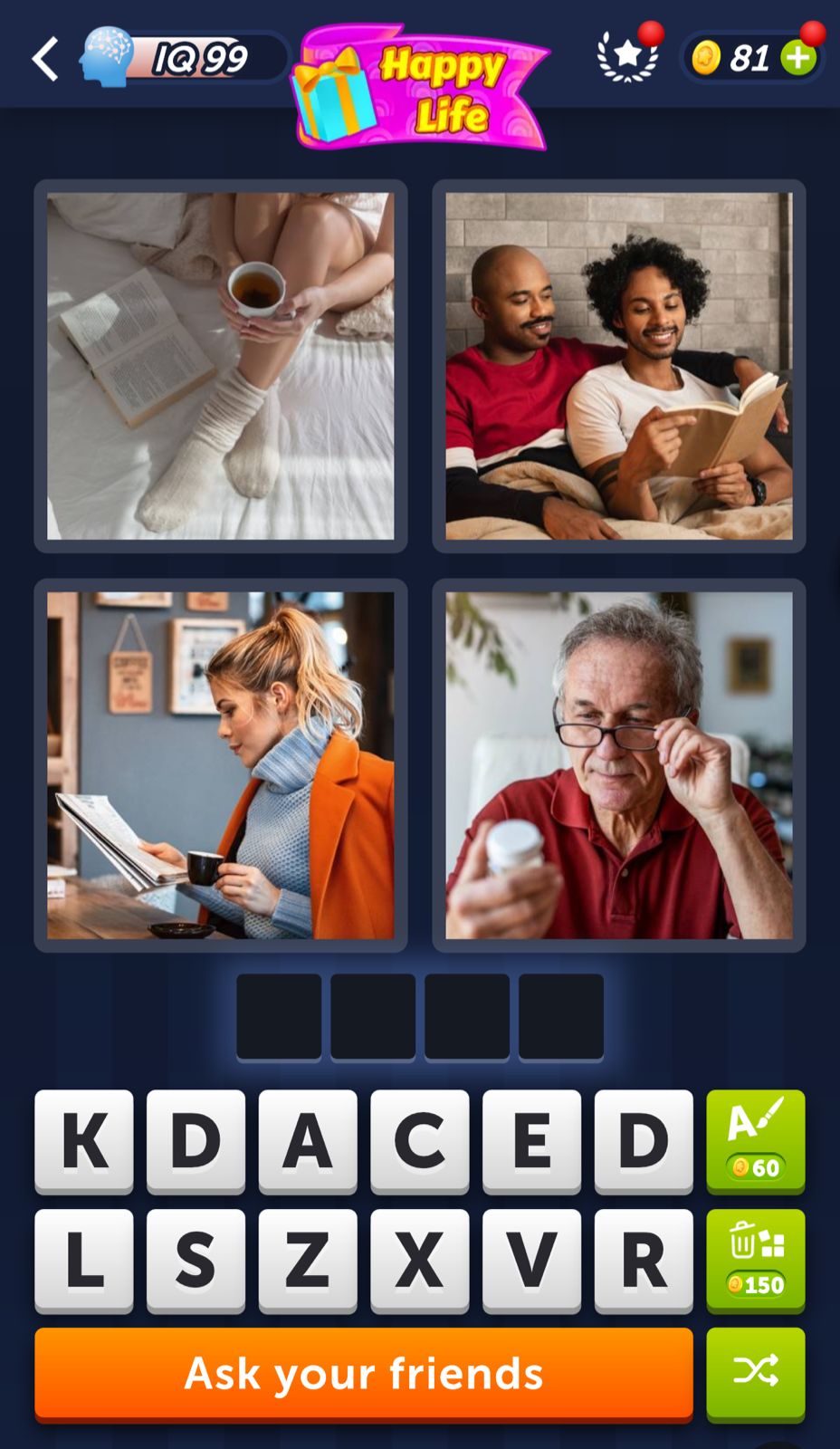The height and width of the screenshot is (1449, 840).
Task: Tap the letter E tile
Action: point(531,1140)
